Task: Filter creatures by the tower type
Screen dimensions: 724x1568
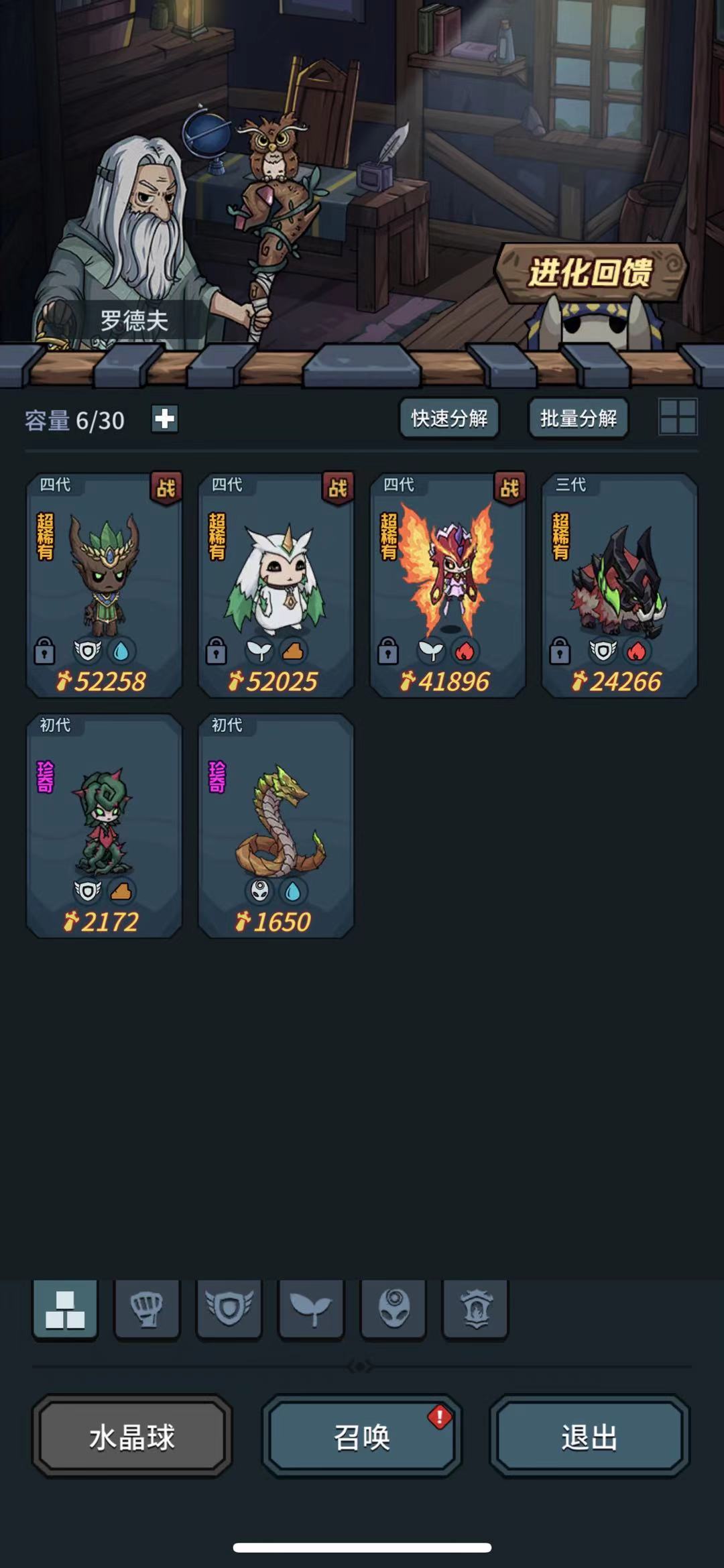Action: pos(475,1309)
